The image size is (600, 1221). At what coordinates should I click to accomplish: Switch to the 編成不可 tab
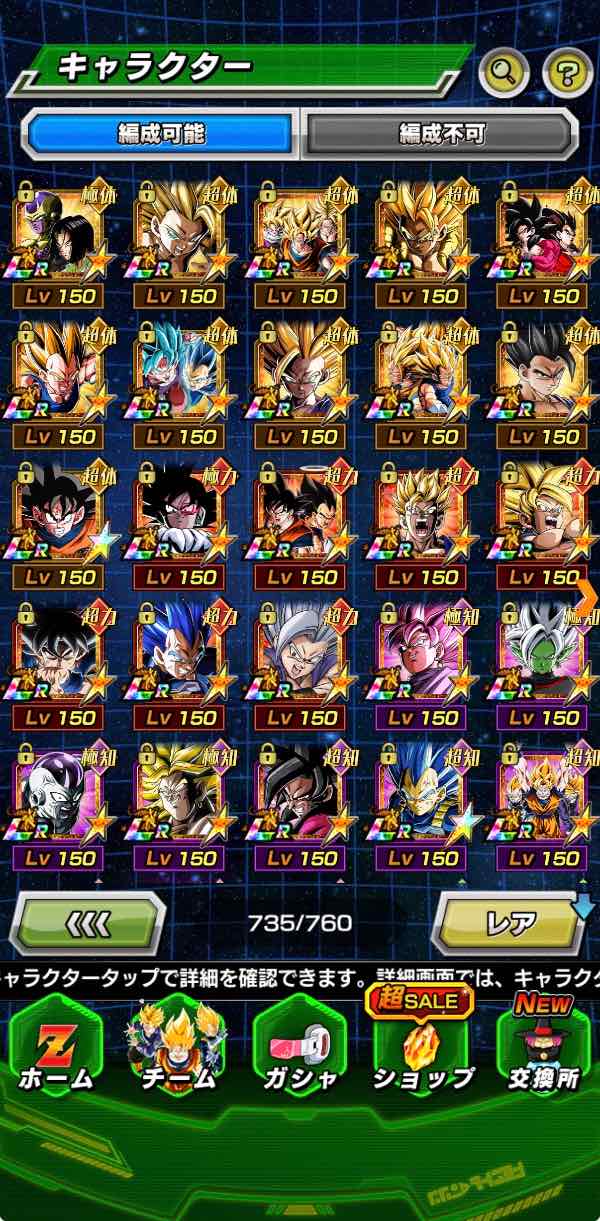(x=439, y=132)
